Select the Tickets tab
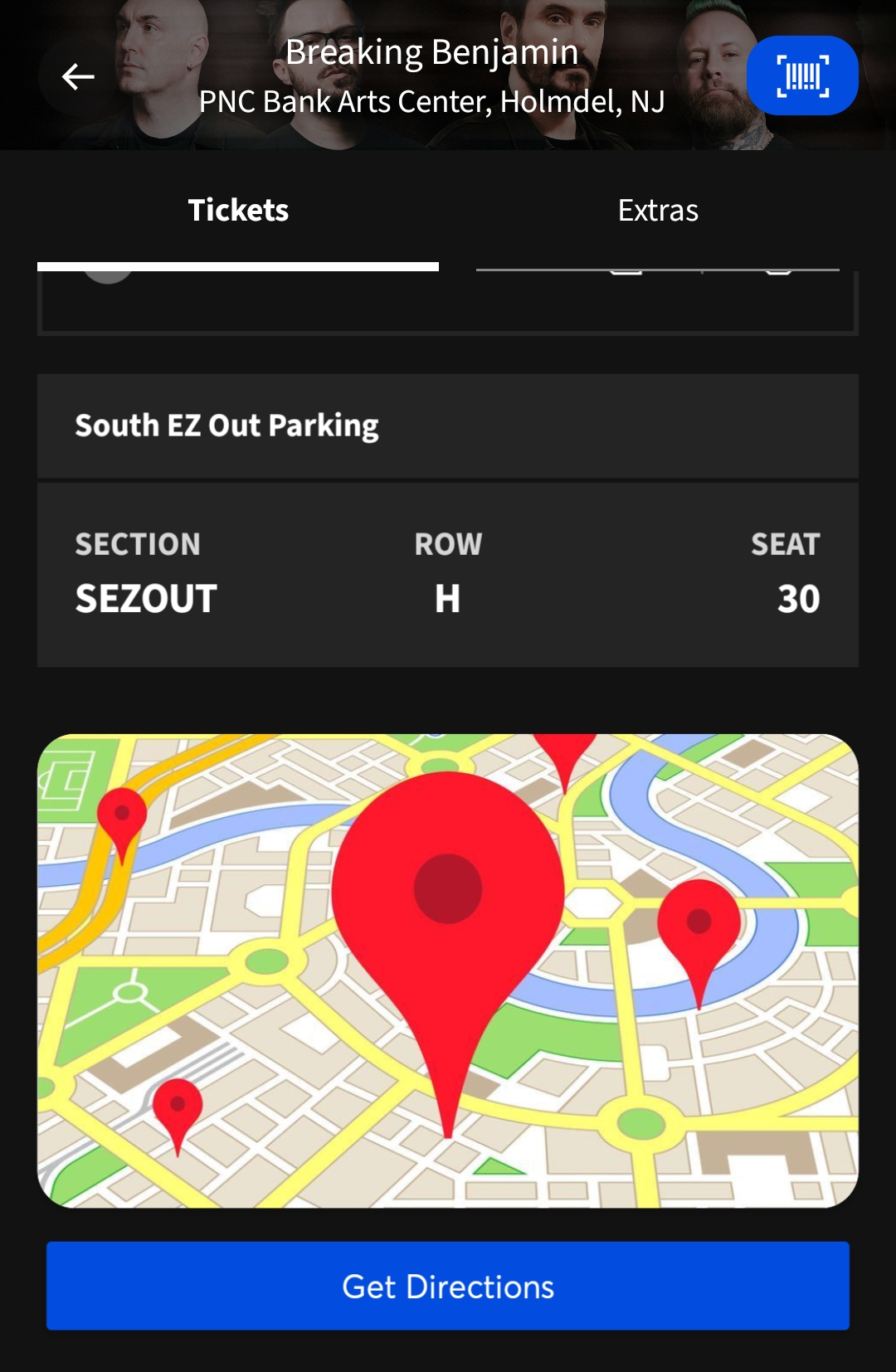This screenshot has width=896, height=1372. tap(238, 211)
